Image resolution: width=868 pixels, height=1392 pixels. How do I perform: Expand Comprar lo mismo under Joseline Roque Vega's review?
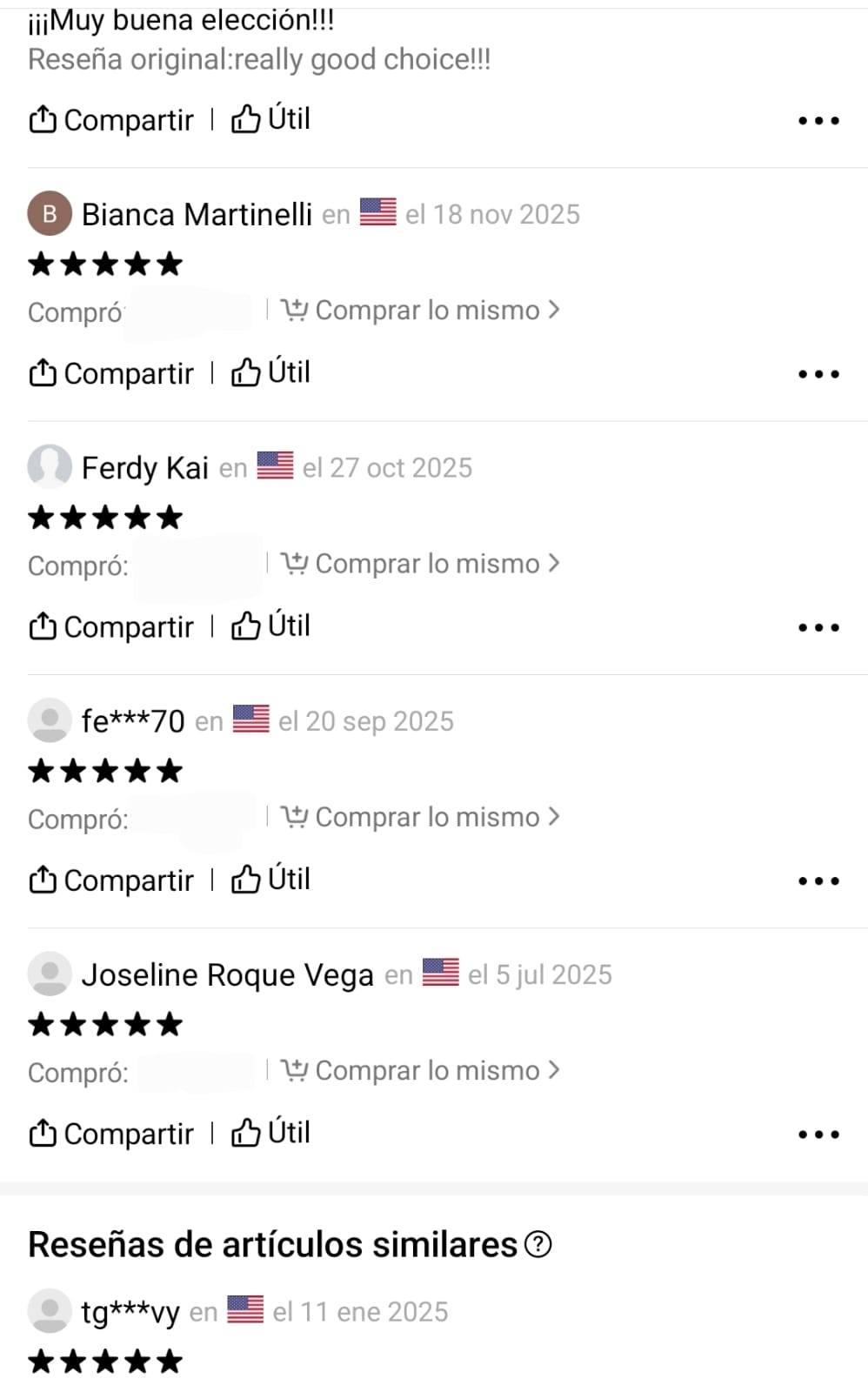point(424,1070)
